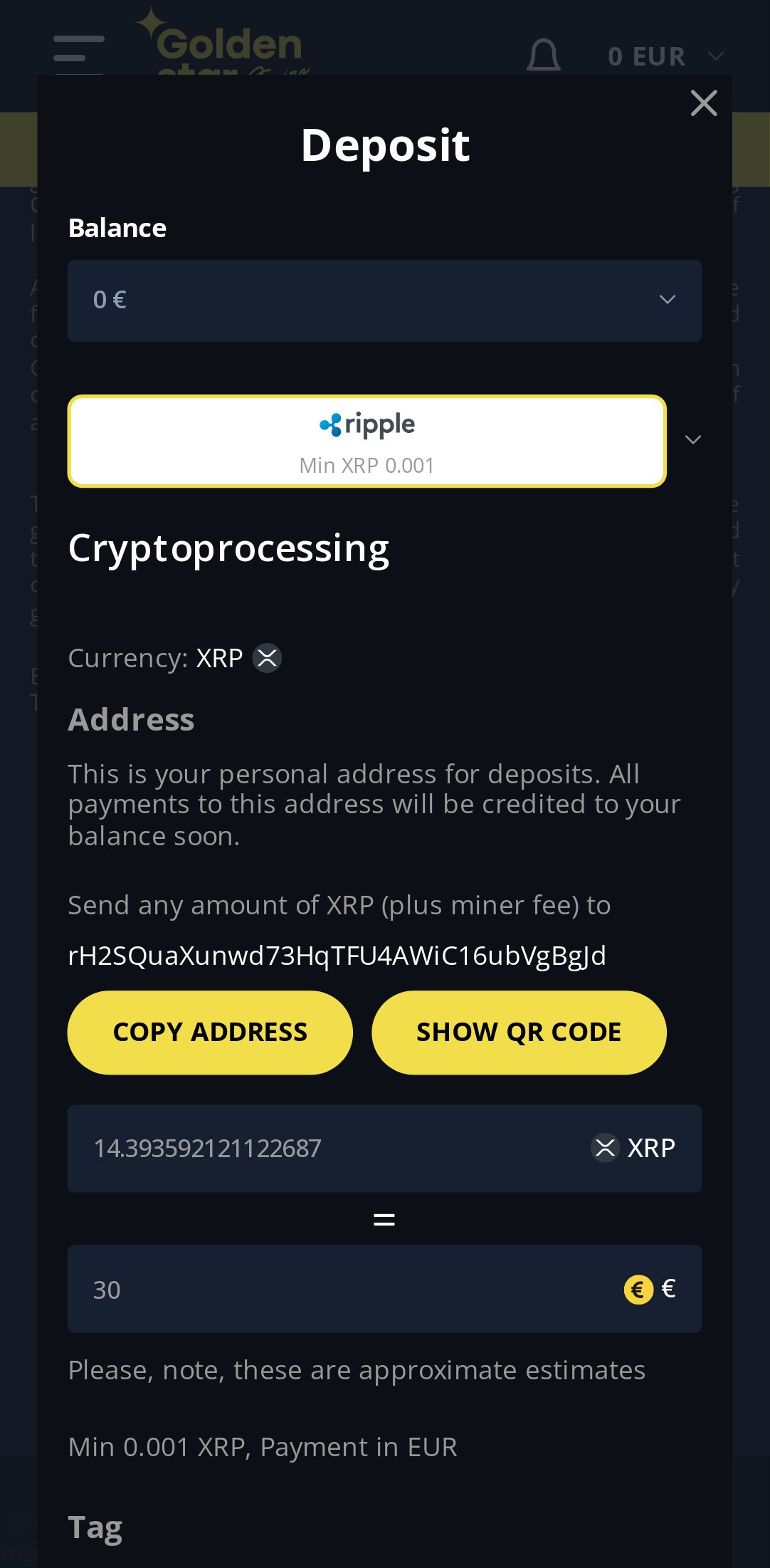This screenshot has width=770, height=1568.
Task: Show the QR code for deposit
Action: (519, 1032)
